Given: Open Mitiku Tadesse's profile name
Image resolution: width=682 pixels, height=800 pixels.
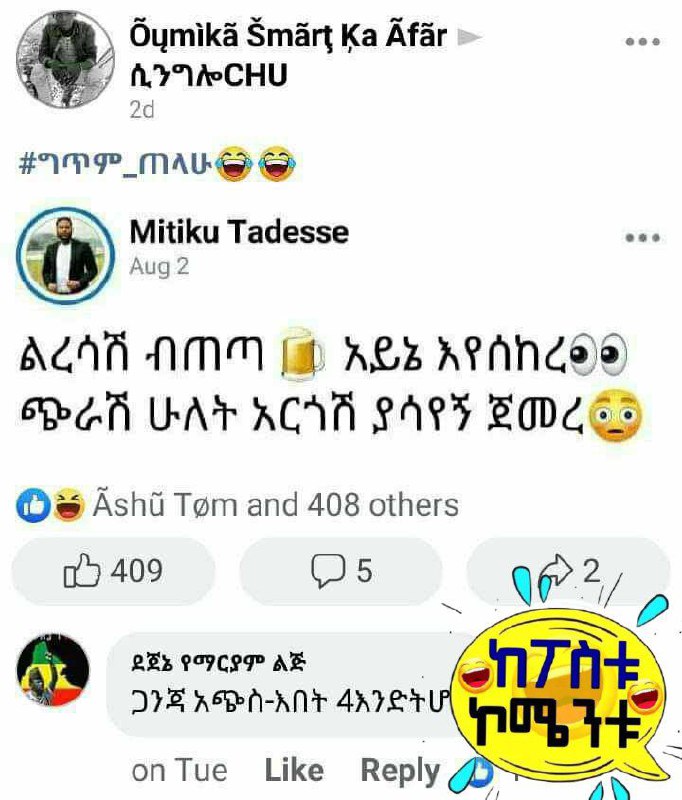Looking at the screenshot, I should click(239, 232).
